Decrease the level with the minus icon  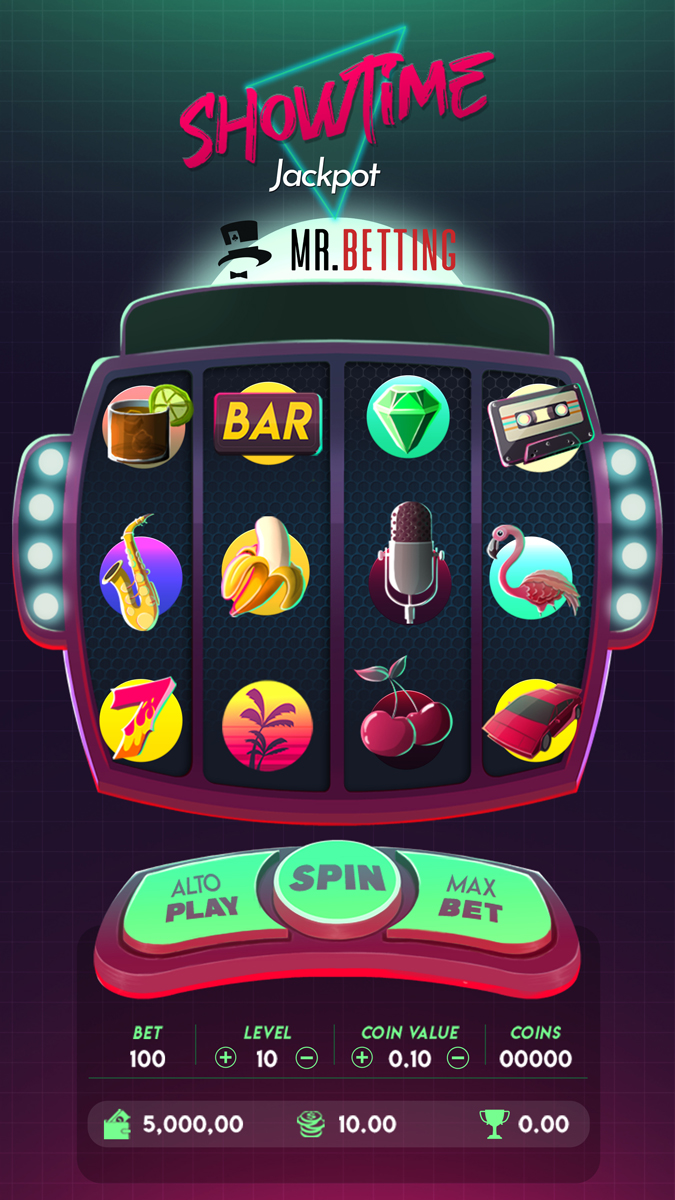[x=307, y=1058]
